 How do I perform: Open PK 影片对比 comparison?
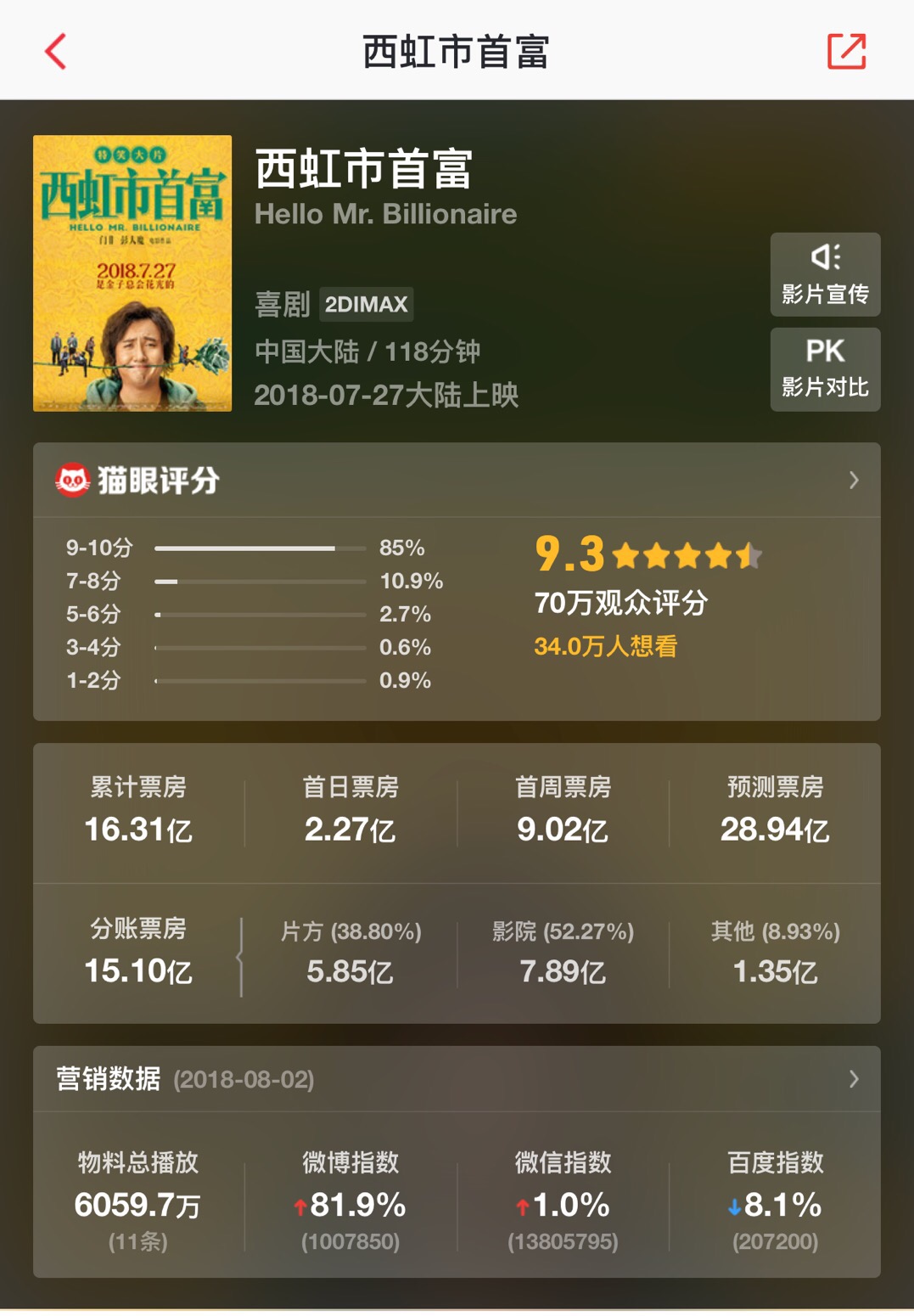pyautogui.click(x=824, y=369)
